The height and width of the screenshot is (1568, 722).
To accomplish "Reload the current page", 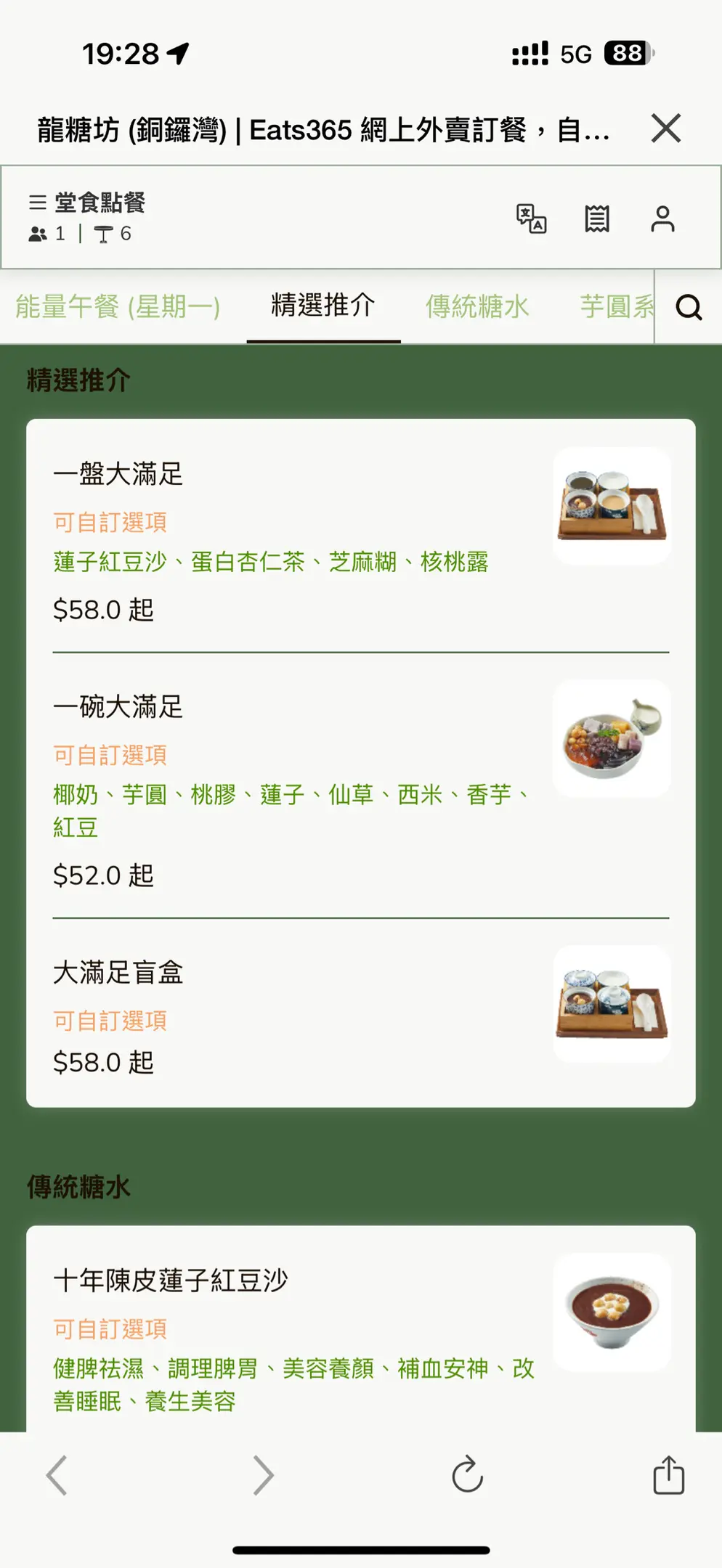I will (467, 1475).
